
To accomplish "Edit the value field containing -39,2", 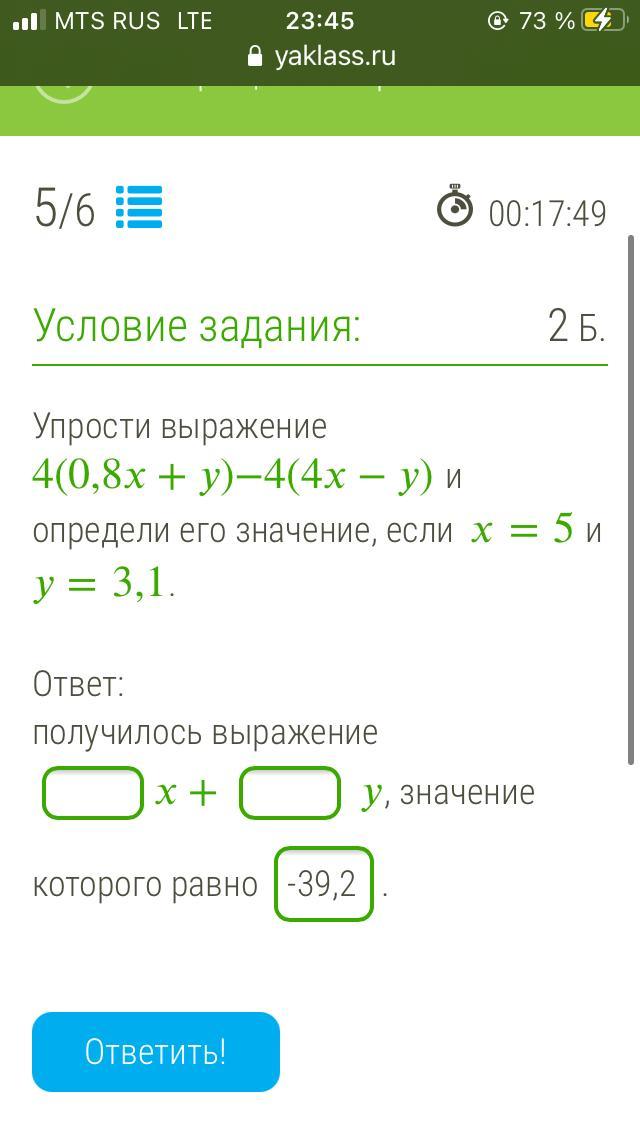I will tap(323, 884).
